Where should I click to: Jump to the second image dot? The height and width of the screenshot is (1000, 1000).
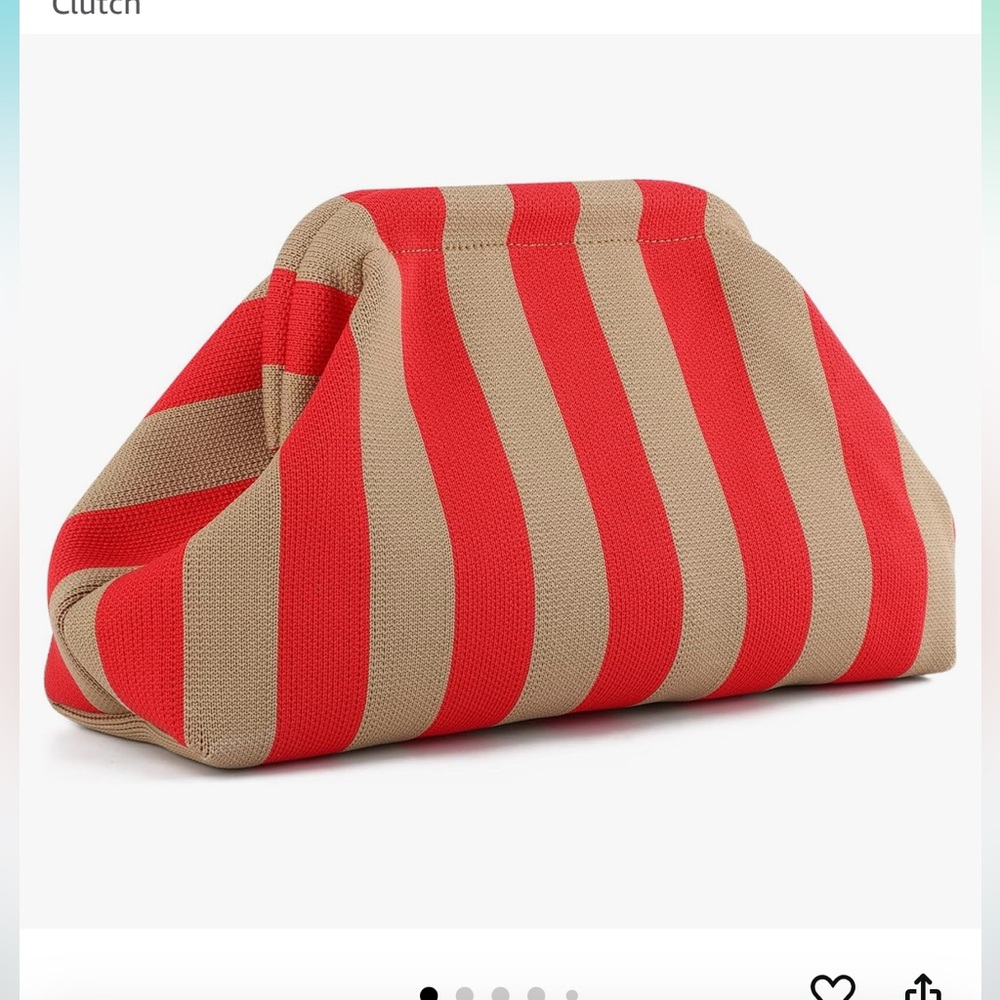[x=464, y=994]
